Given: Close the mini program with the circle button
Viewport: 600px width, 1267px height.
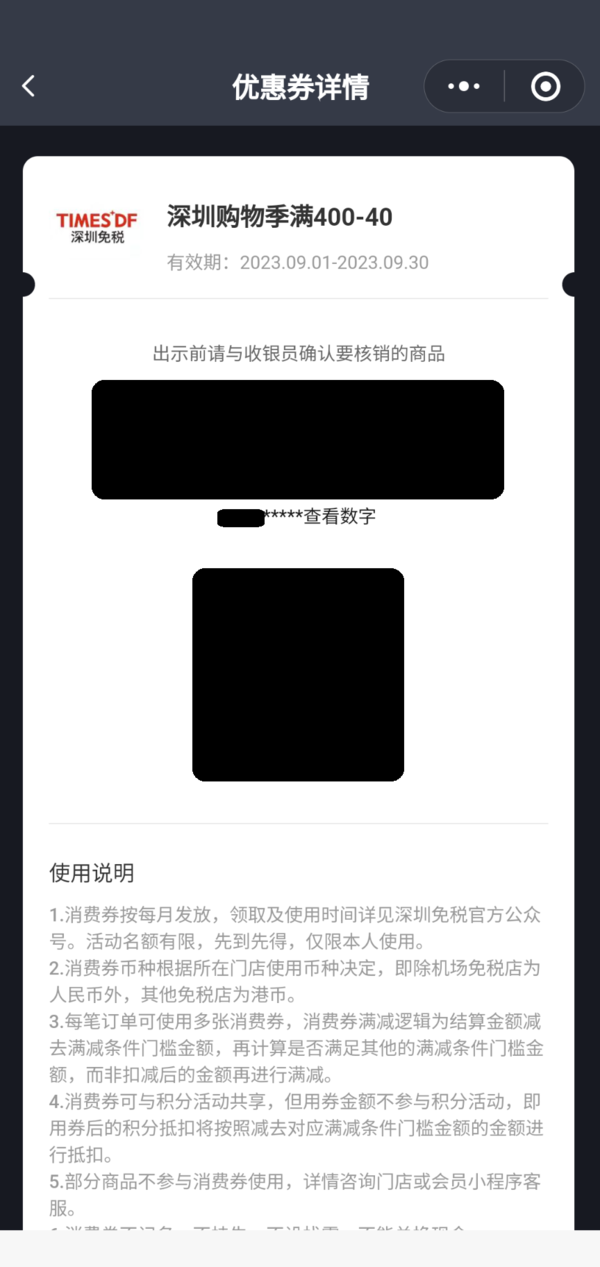Looking at the screenshot, I should click(x=545, y=87).
